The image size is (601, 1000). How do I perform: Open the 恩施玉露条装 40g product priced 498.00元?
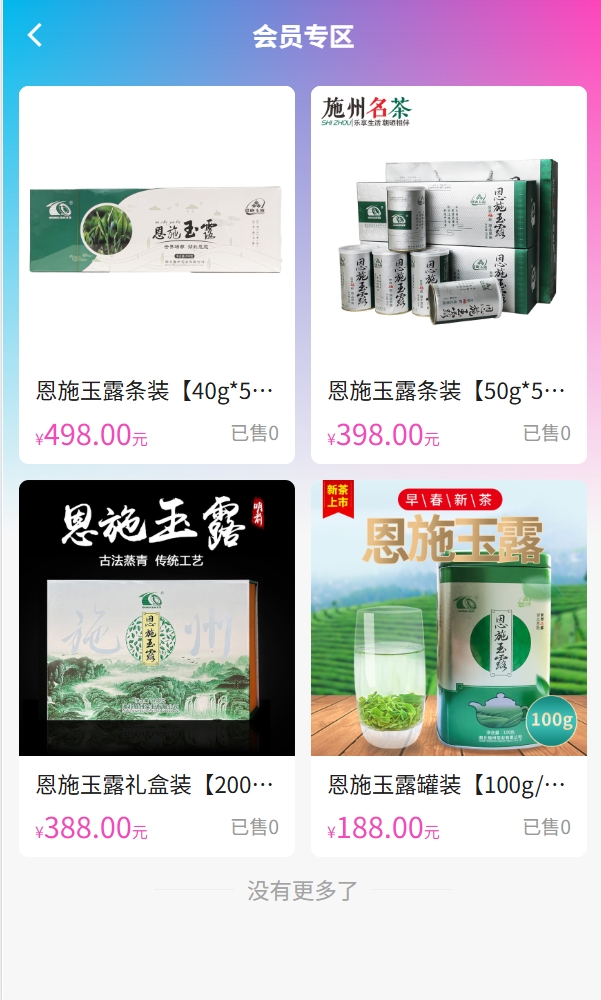156,274
